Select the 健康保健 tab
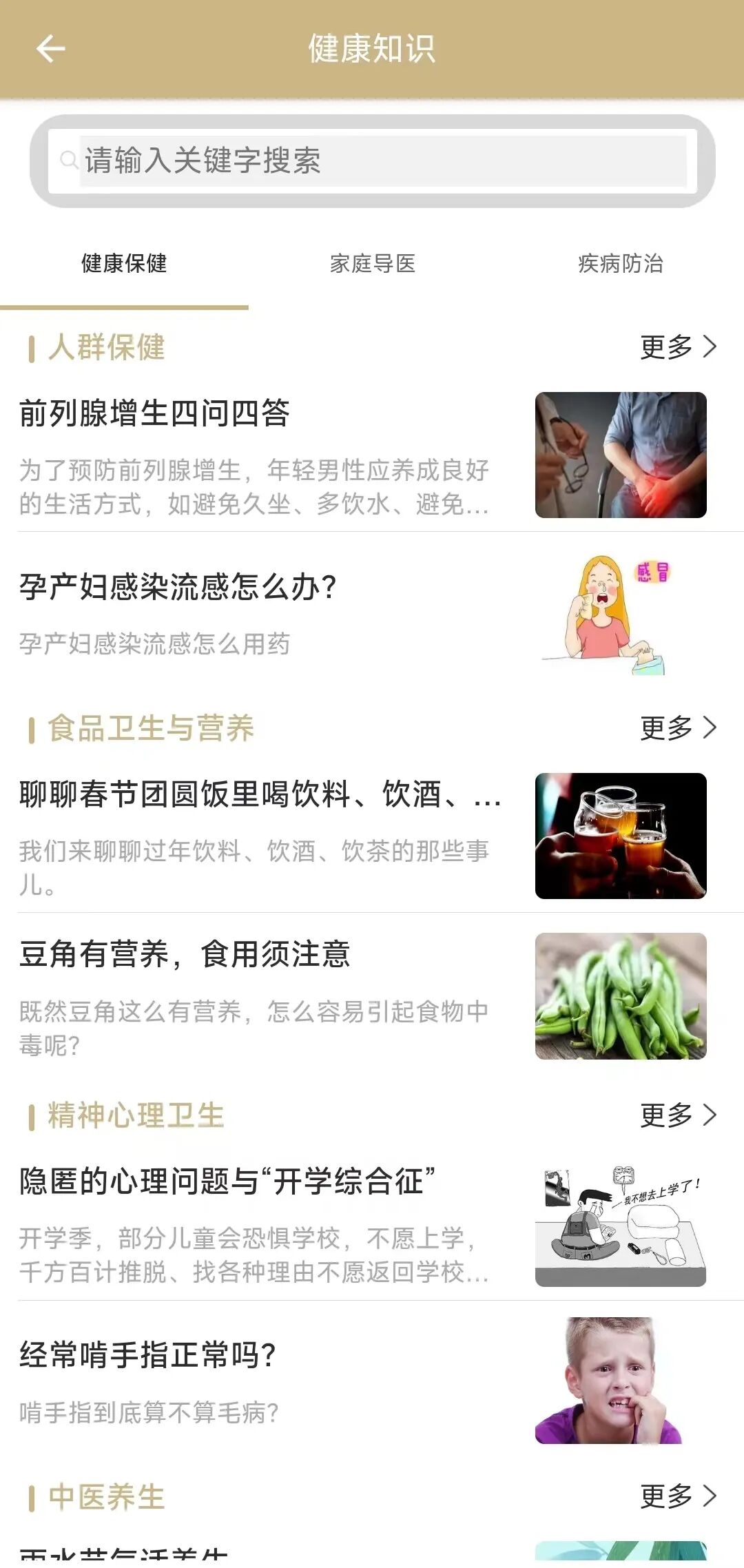Image resolution: width=744 pixels, height=1568 pixels. coord(124,263)
